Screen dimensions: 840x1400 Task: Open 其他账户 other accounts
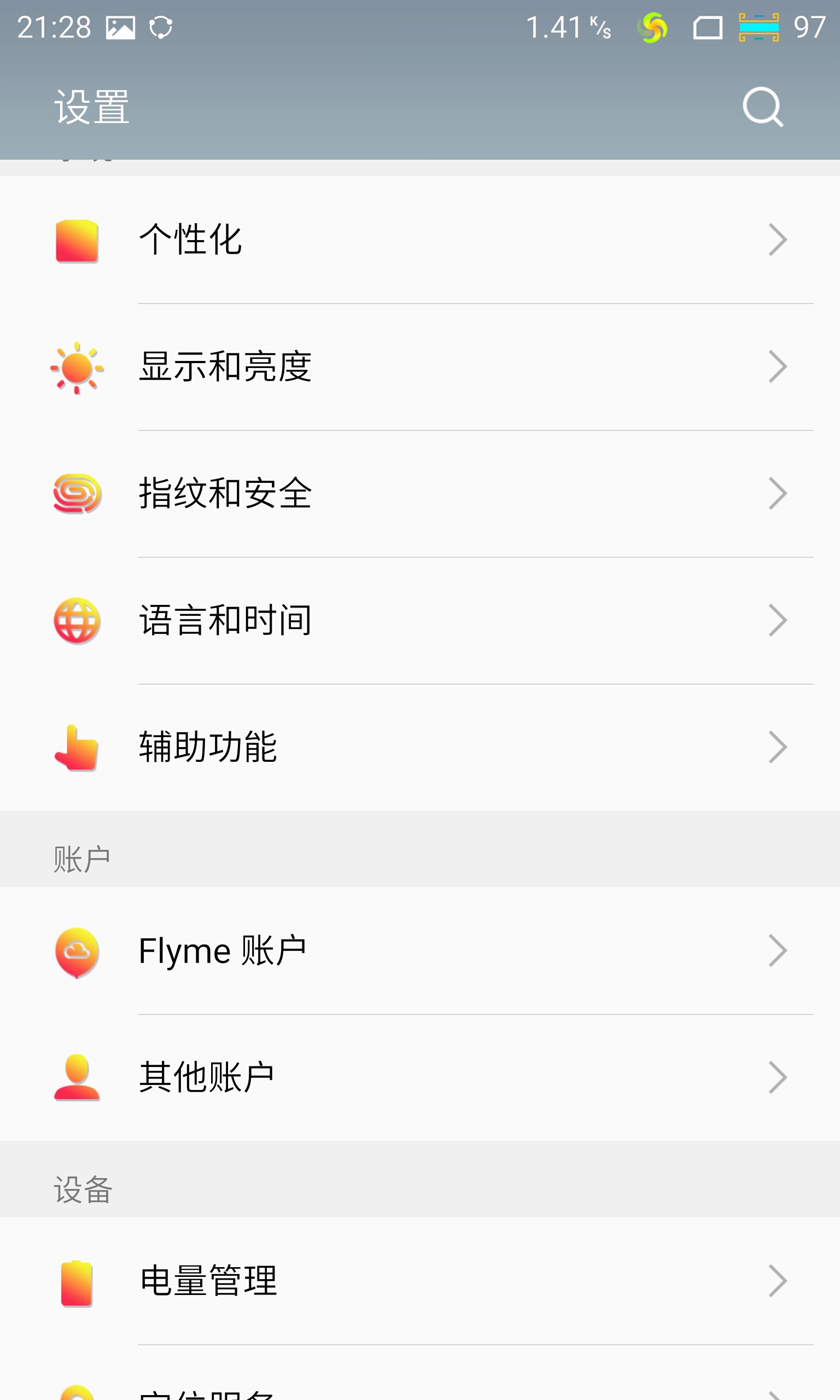[x=420, y=1077]
